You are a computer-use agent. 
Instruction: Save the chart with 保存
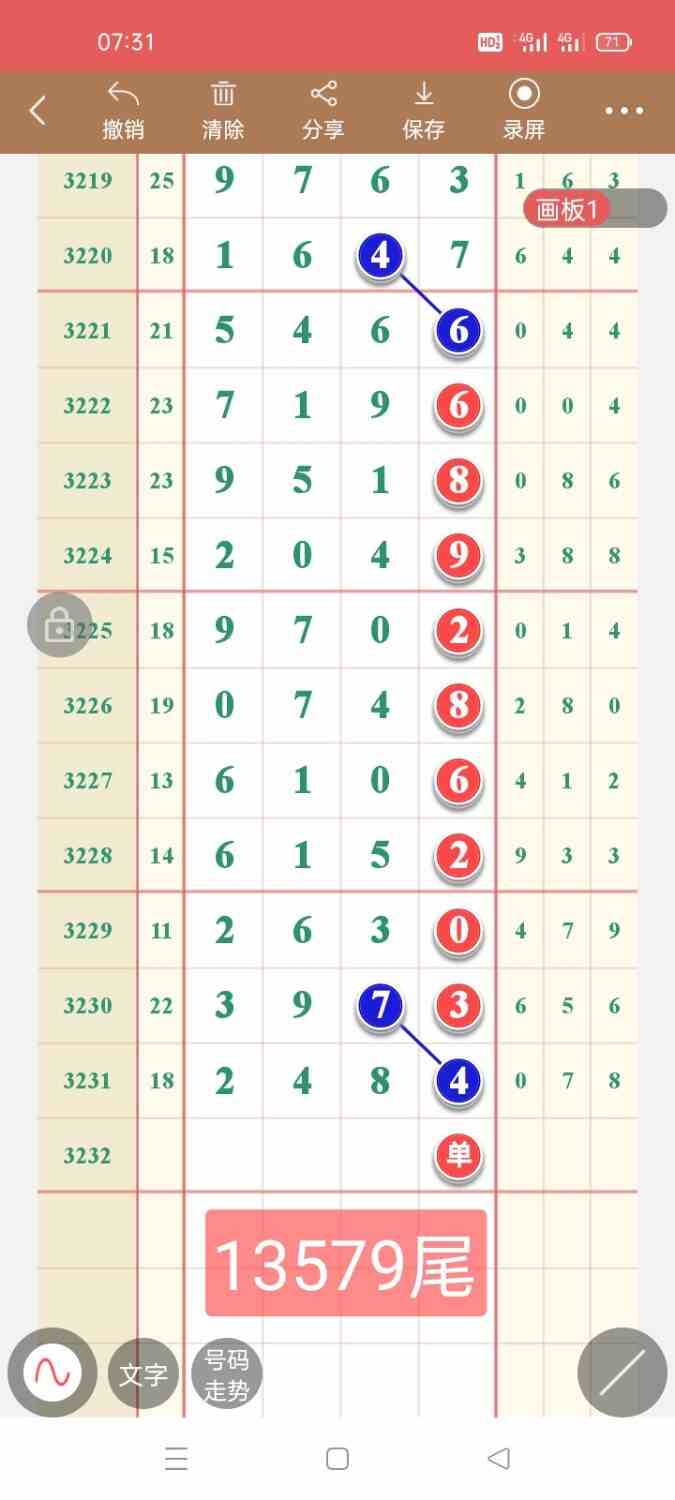(423, 111)
